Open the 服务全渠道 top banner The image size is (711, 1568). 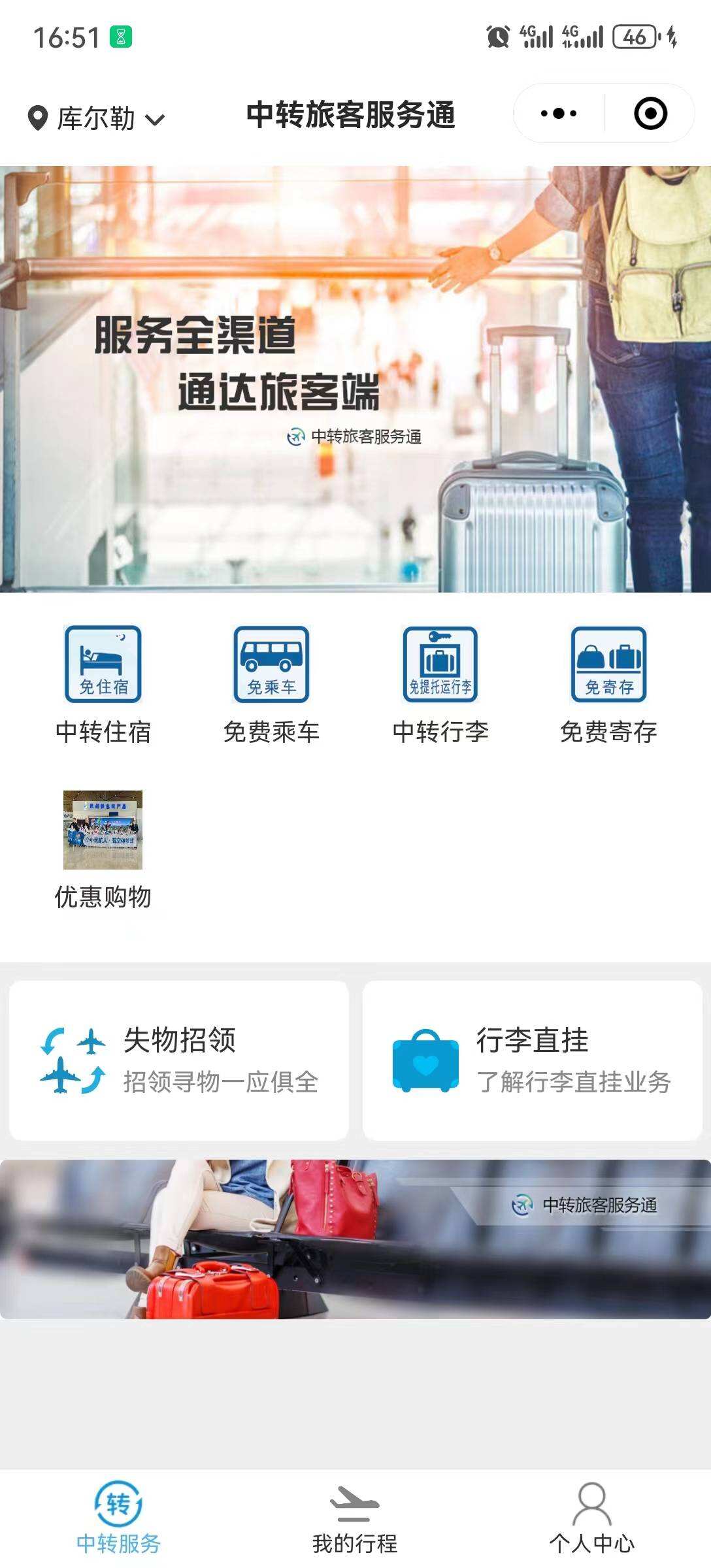[x=355, y=379]
